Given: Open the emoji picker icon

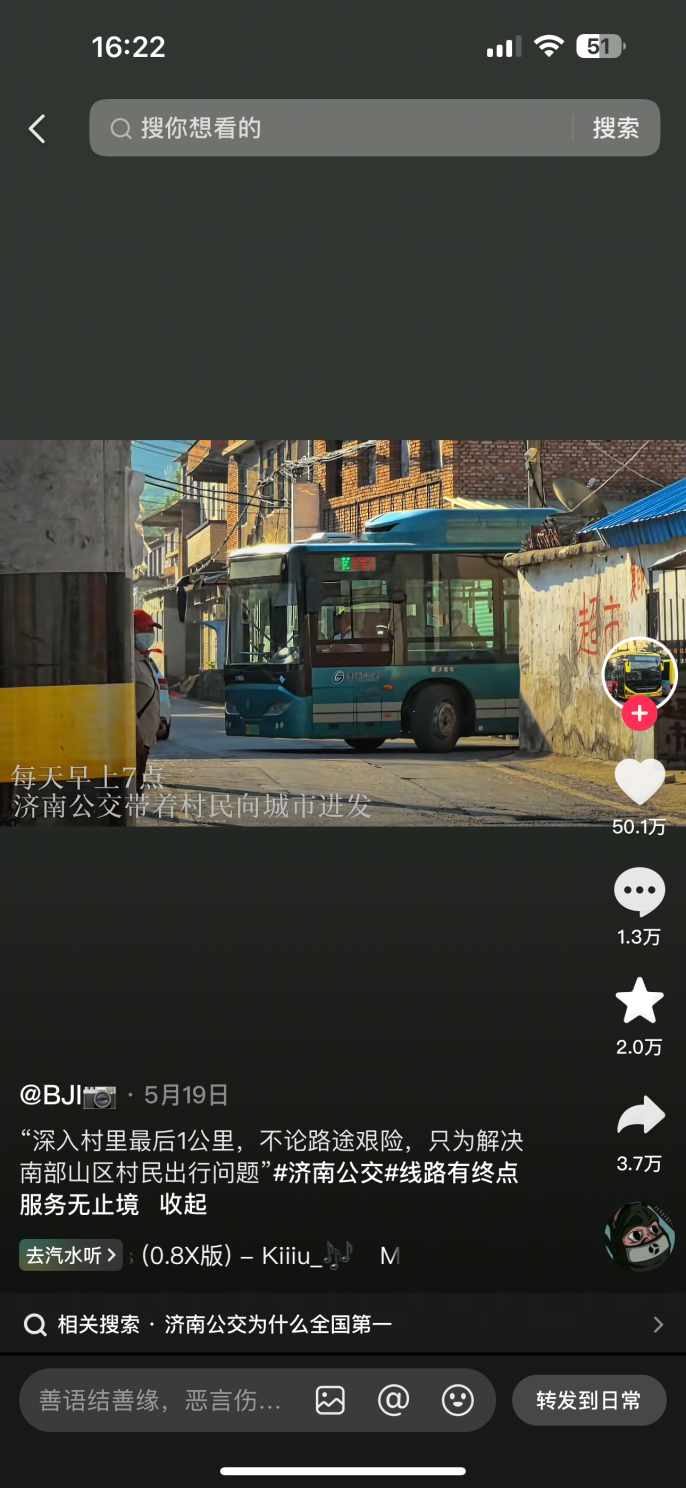Looking at the screenshot, I should coord(458,1400).
